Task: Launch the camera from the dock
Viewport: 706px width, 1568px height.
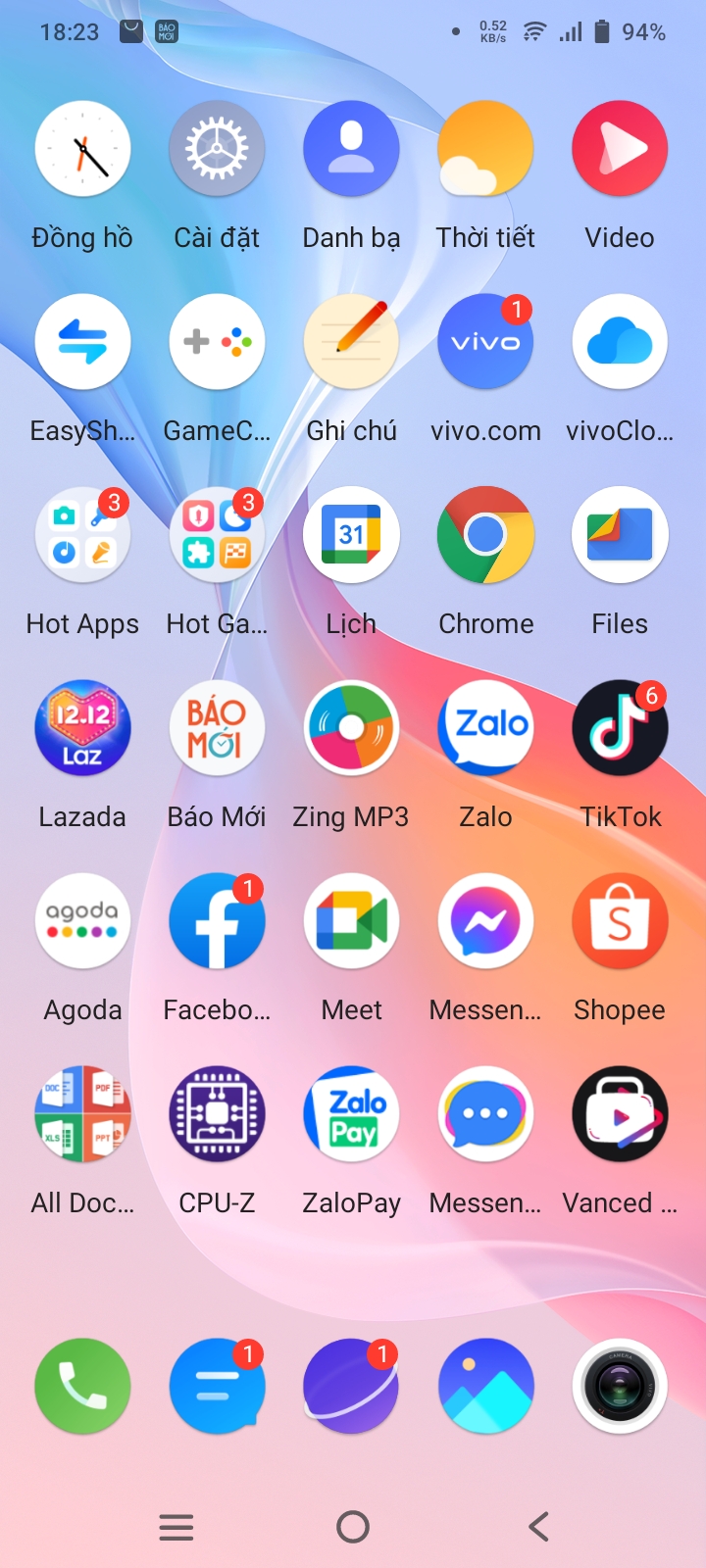Action: [x=620, y=1386]
